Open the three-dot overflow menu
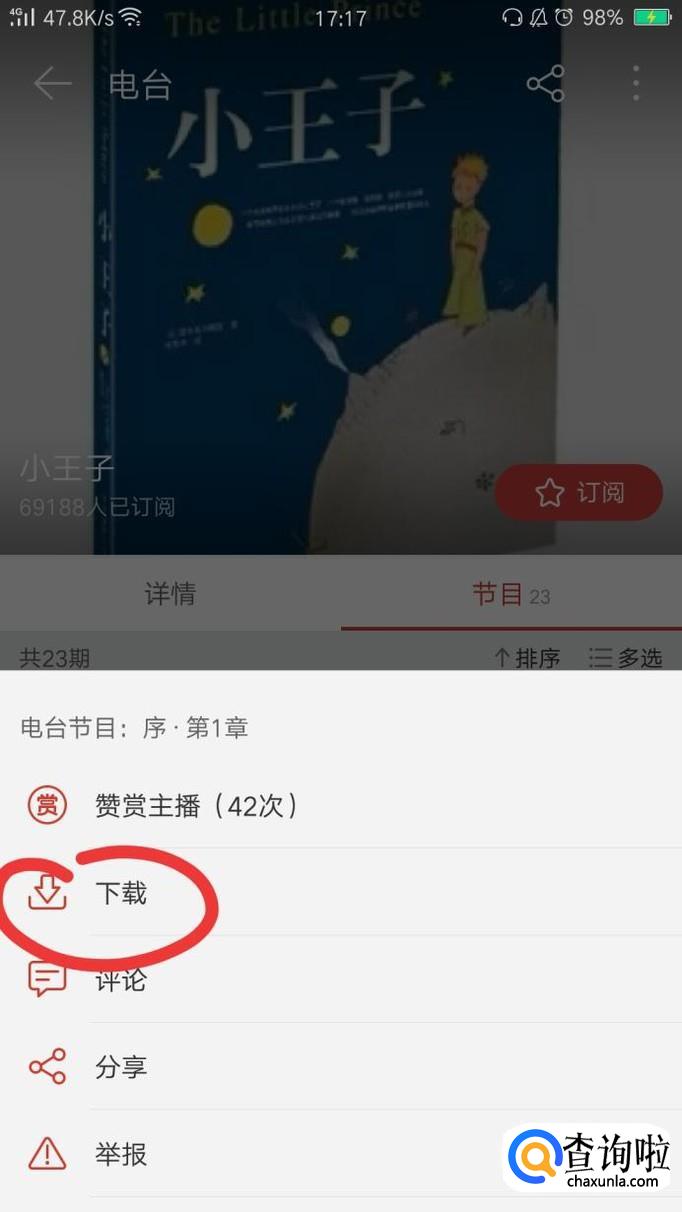The image size is (682, 1212). pos(636,83)
